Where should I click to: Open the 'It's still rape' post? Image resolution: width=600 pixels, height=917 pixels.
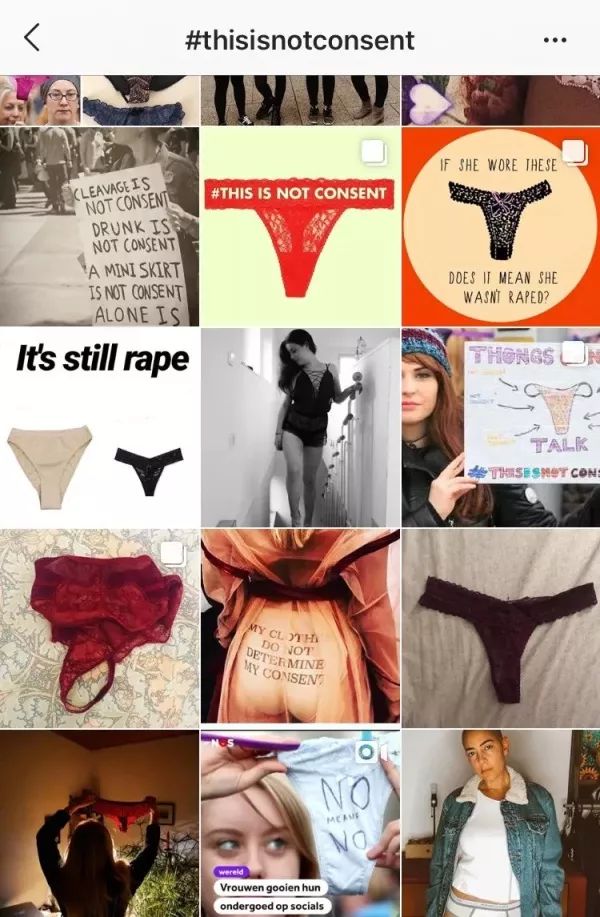99,427
